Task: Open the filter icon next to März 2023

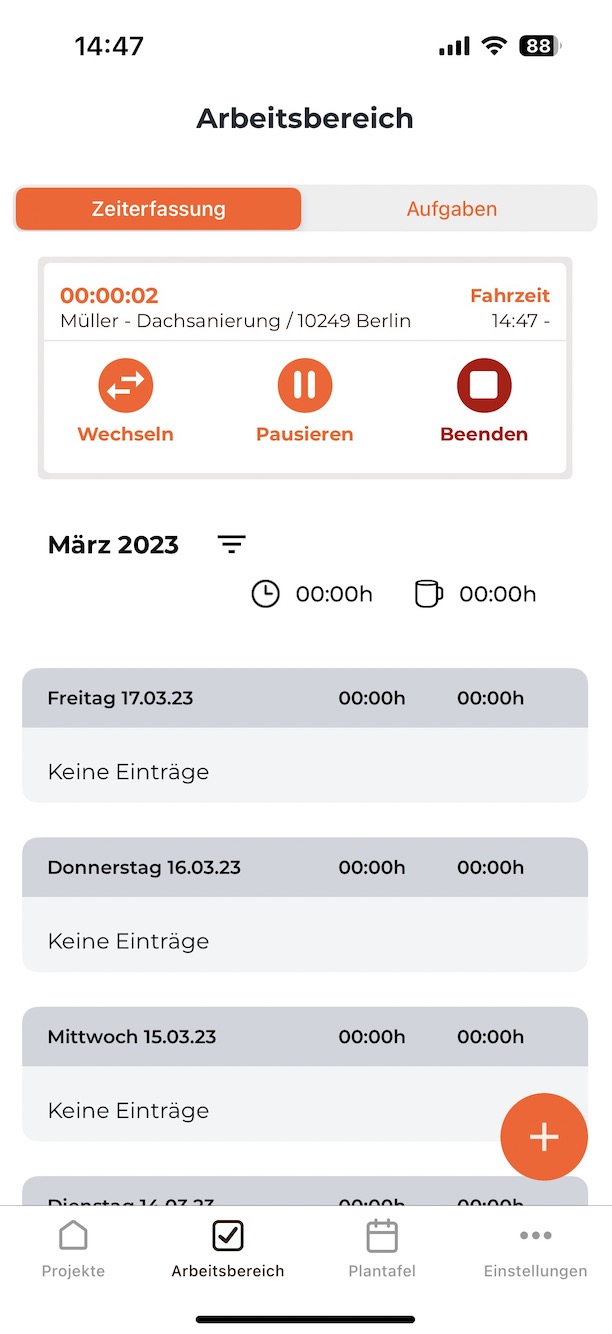Action: click(x=232, y=545)
